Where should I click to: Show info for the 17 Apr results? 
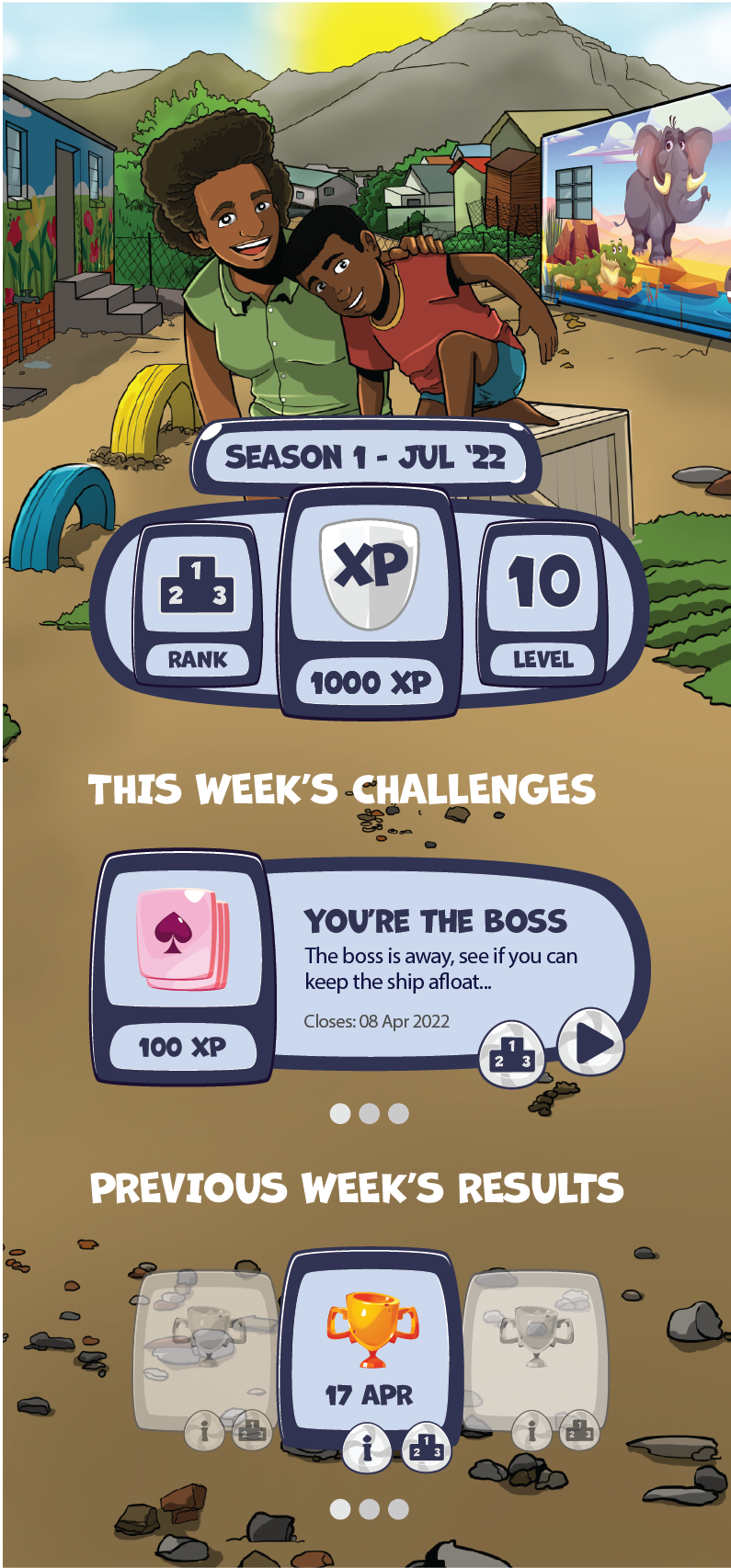click(x=367, y=1449)
